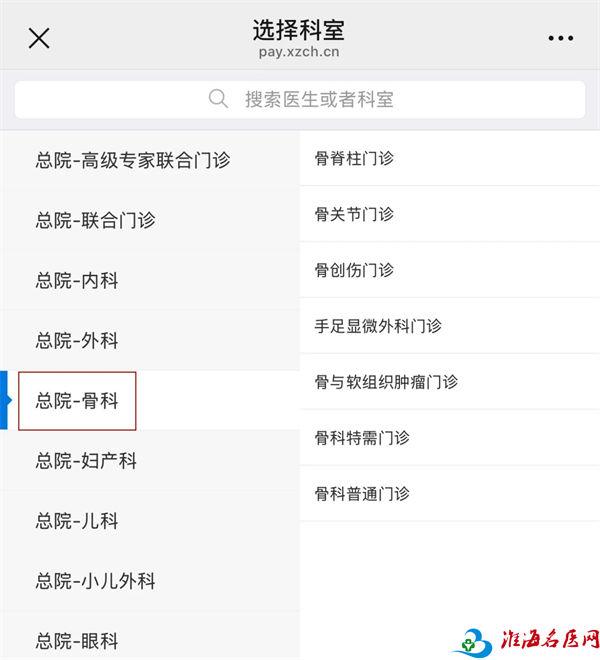
Task: Switch to 总院-内科 category
Action: [x=77, y=281]
